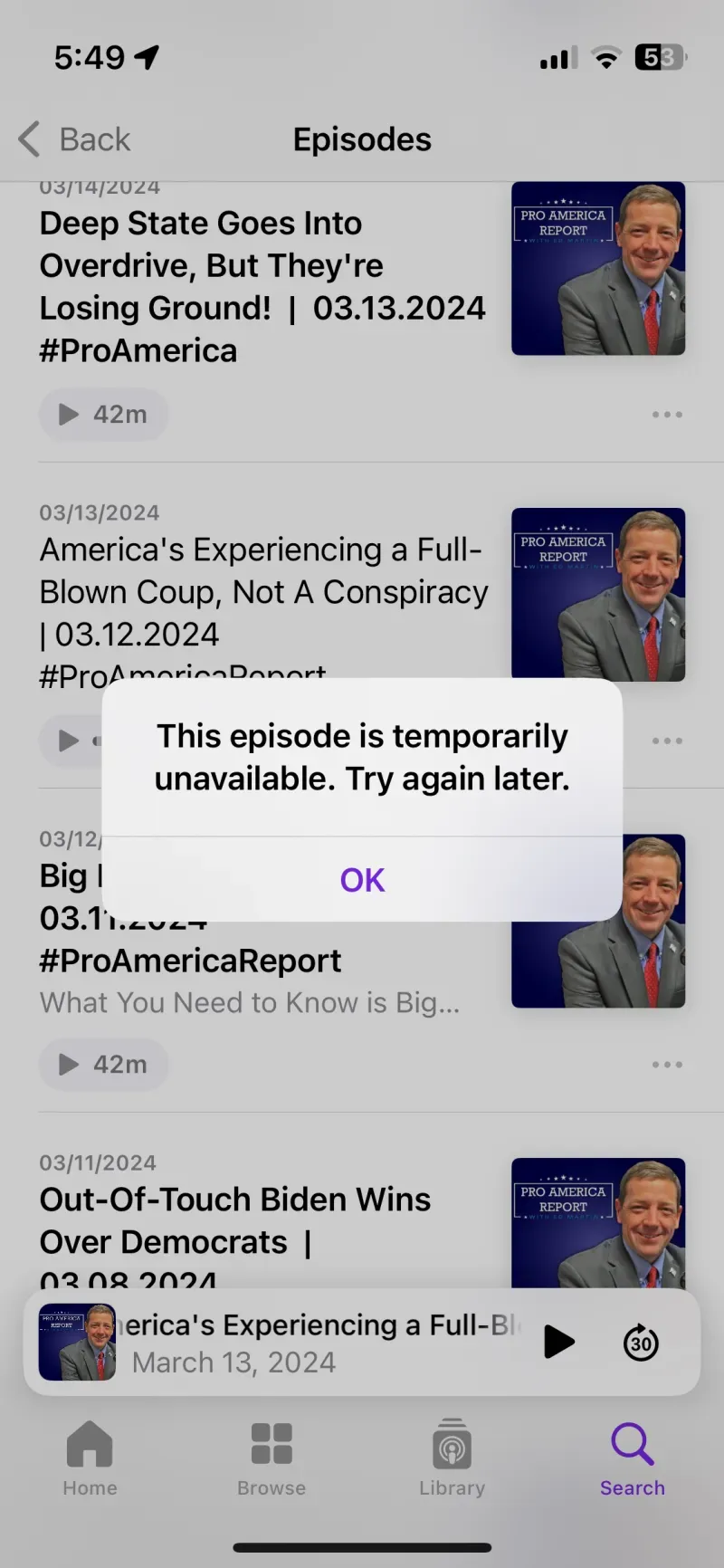Play the episode in the mini player
724x1568 pixels.
pos(559,1343)
